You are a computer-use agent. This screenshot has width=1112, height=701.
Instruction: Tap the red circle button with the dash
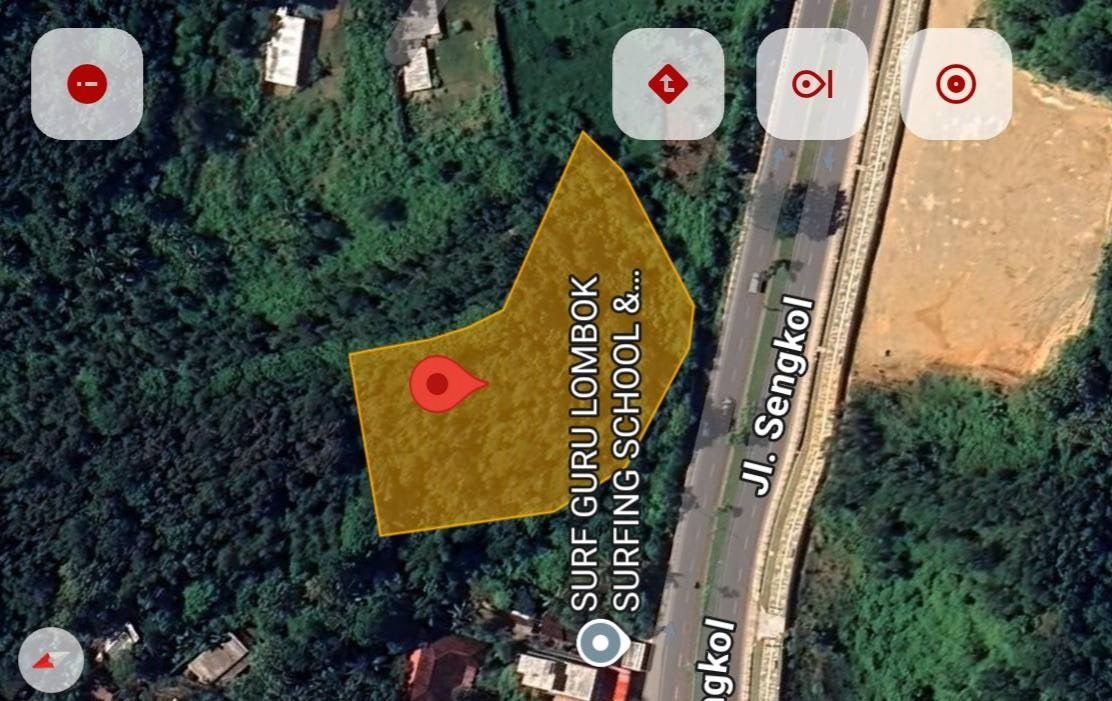pos(87,84)
